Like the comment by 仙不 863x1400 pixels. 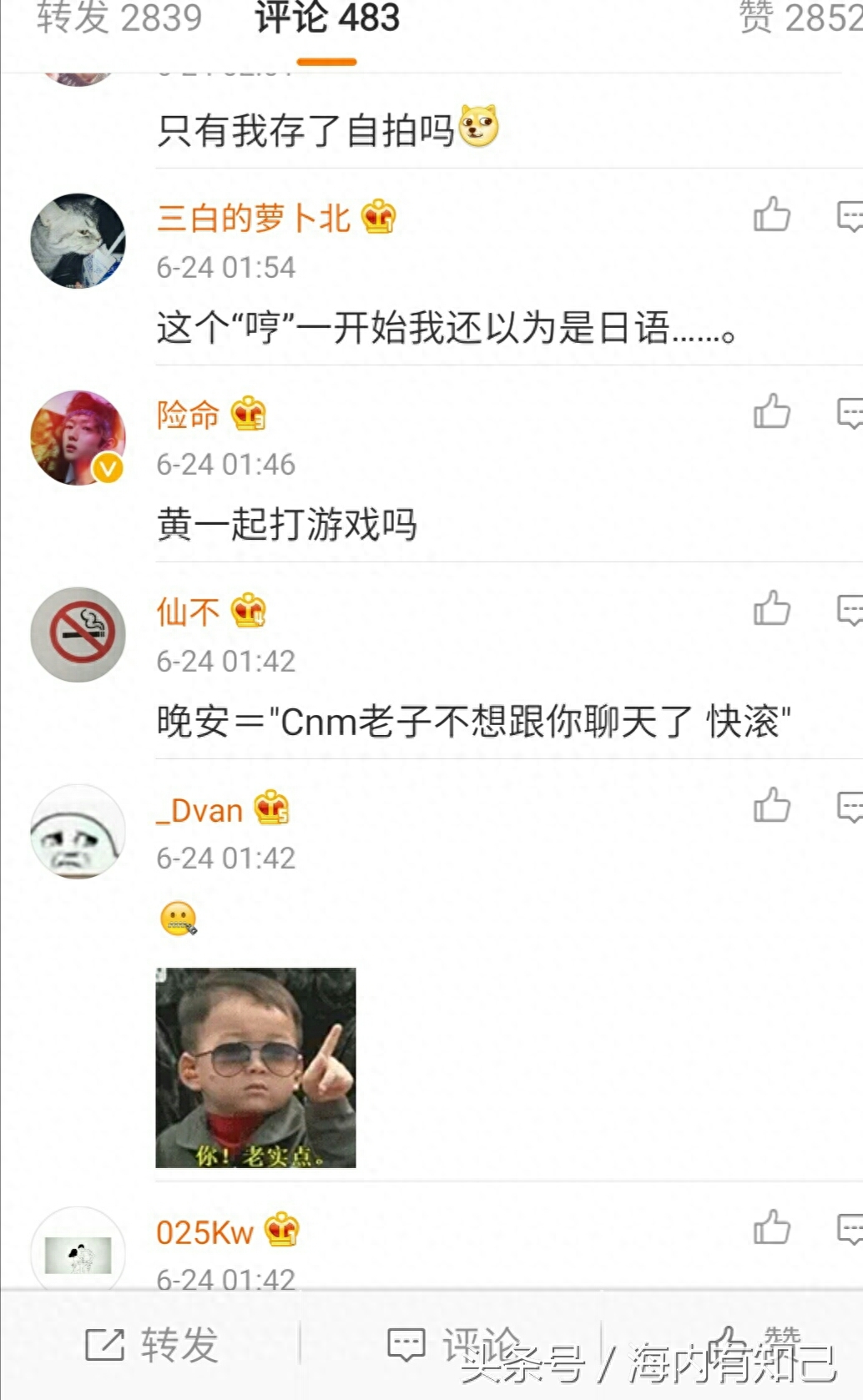[772, 609]
